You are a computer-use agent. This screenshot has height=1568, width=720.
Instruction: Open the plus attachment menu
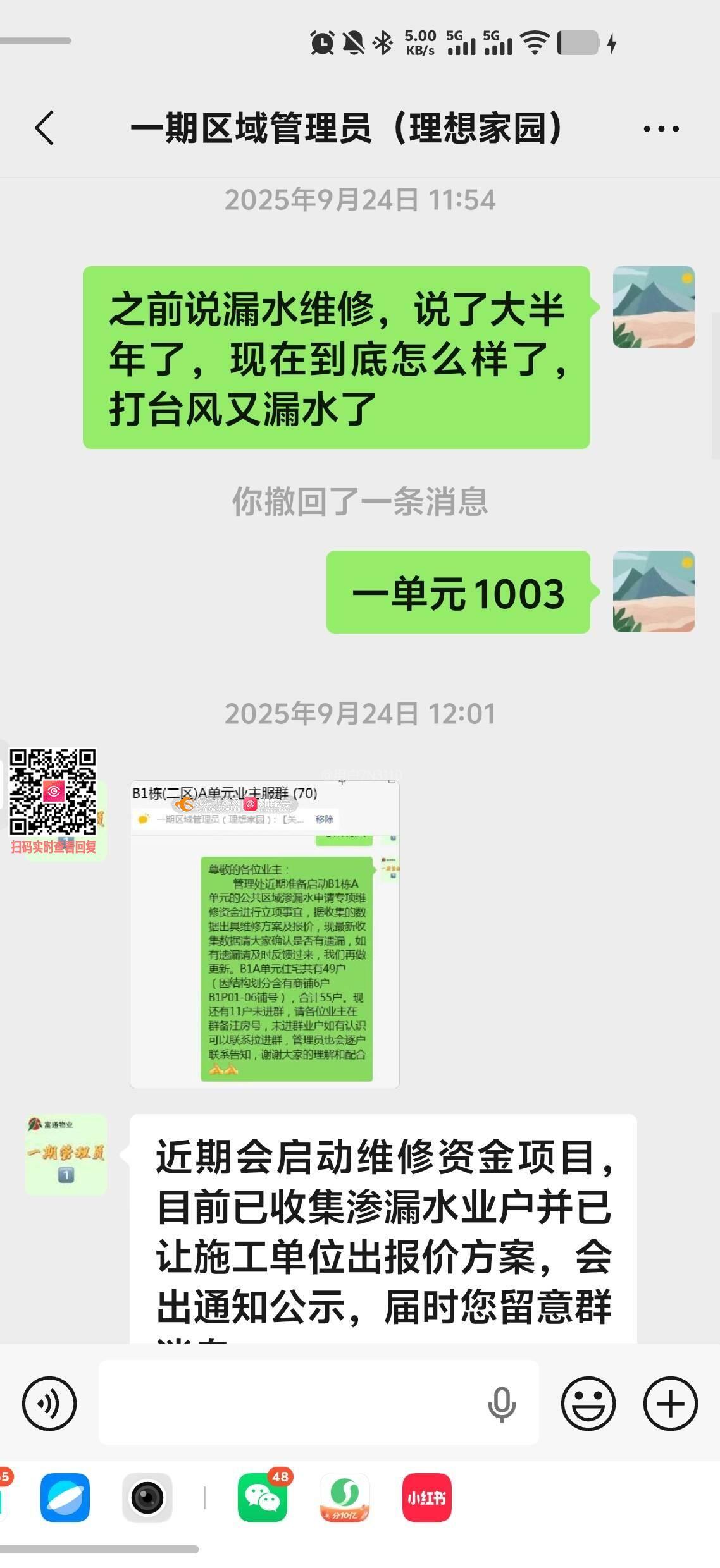[x=670, y=1404]
